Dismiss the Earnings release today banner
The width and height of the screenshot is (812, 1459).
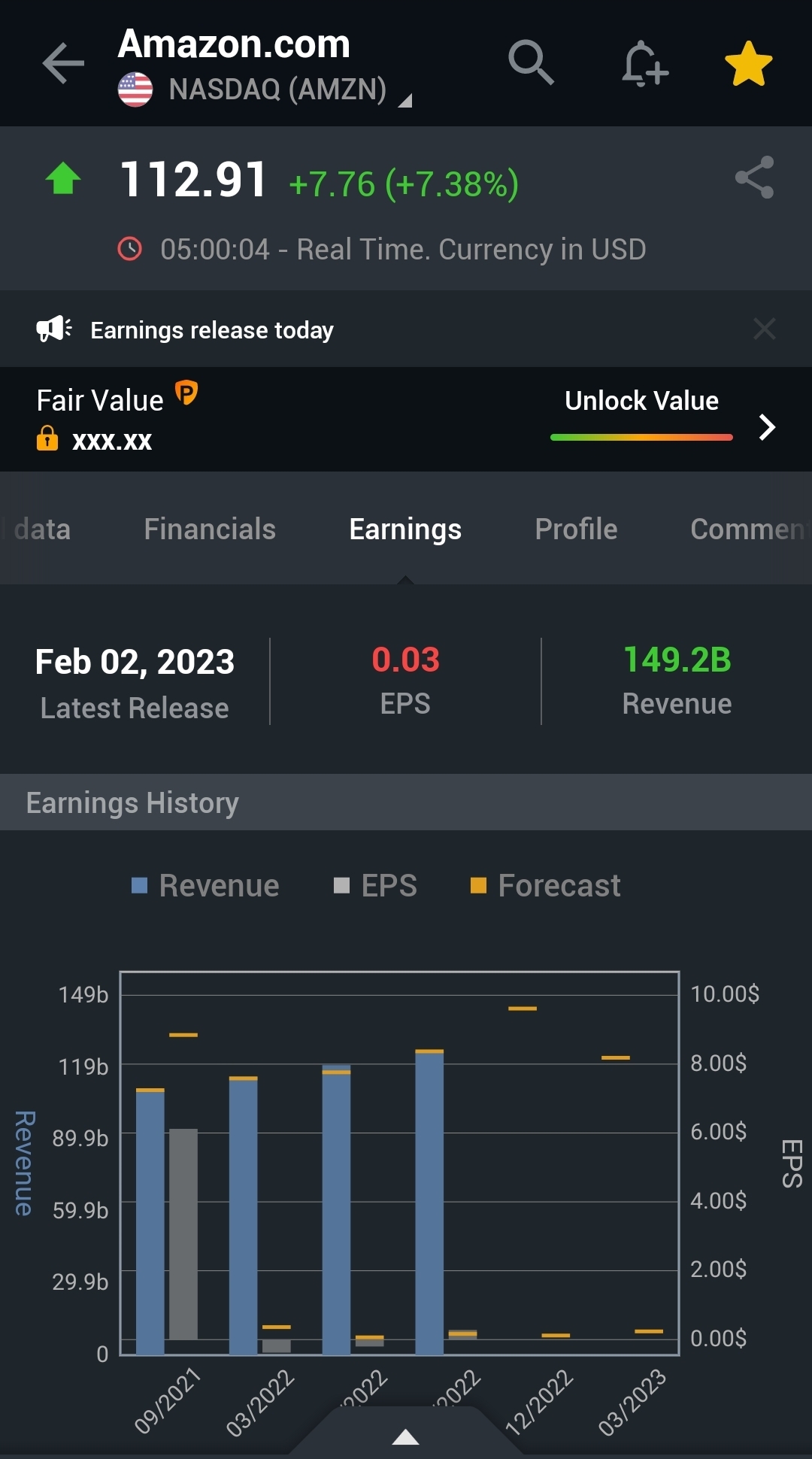[x=764, y=329]
